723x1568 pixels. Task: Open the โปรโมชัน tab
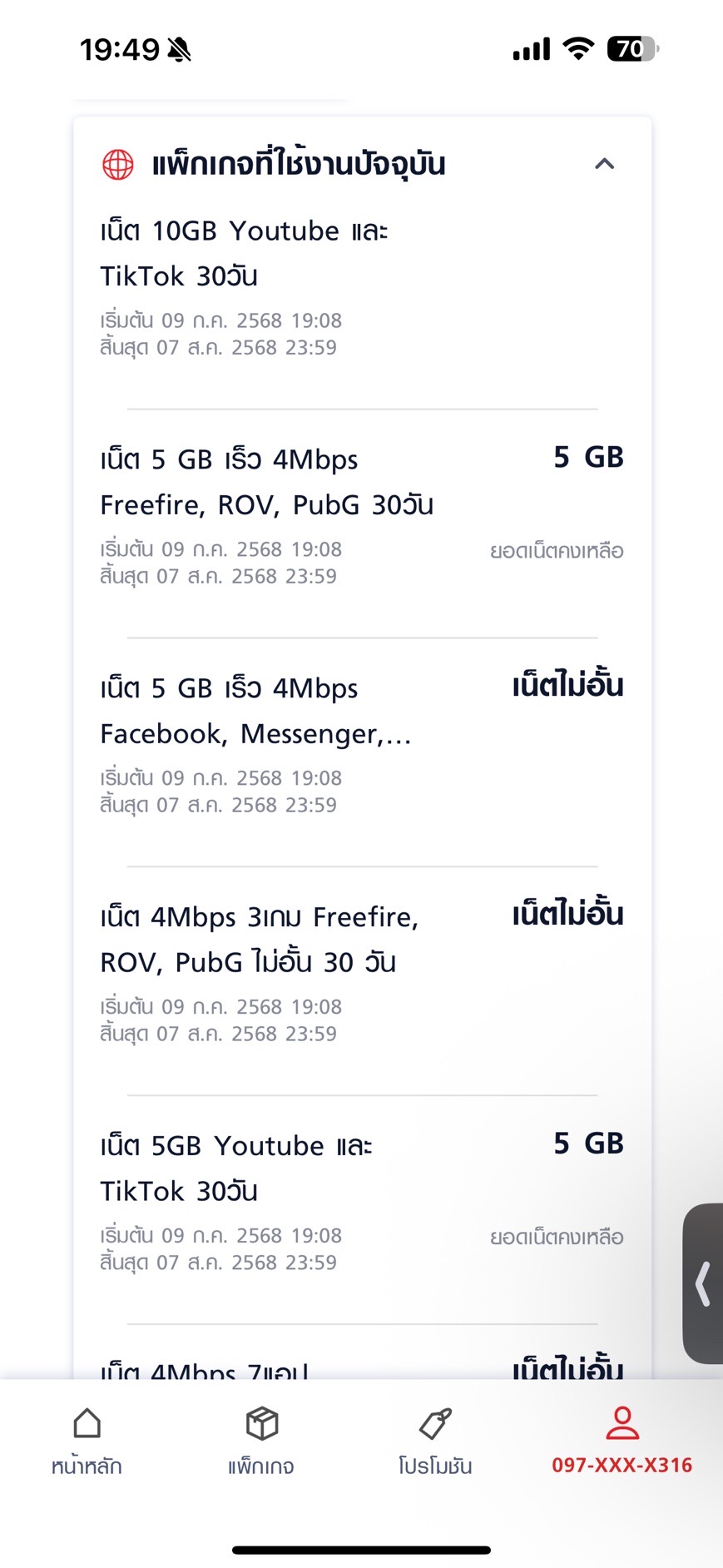(x=435, y=1441)
